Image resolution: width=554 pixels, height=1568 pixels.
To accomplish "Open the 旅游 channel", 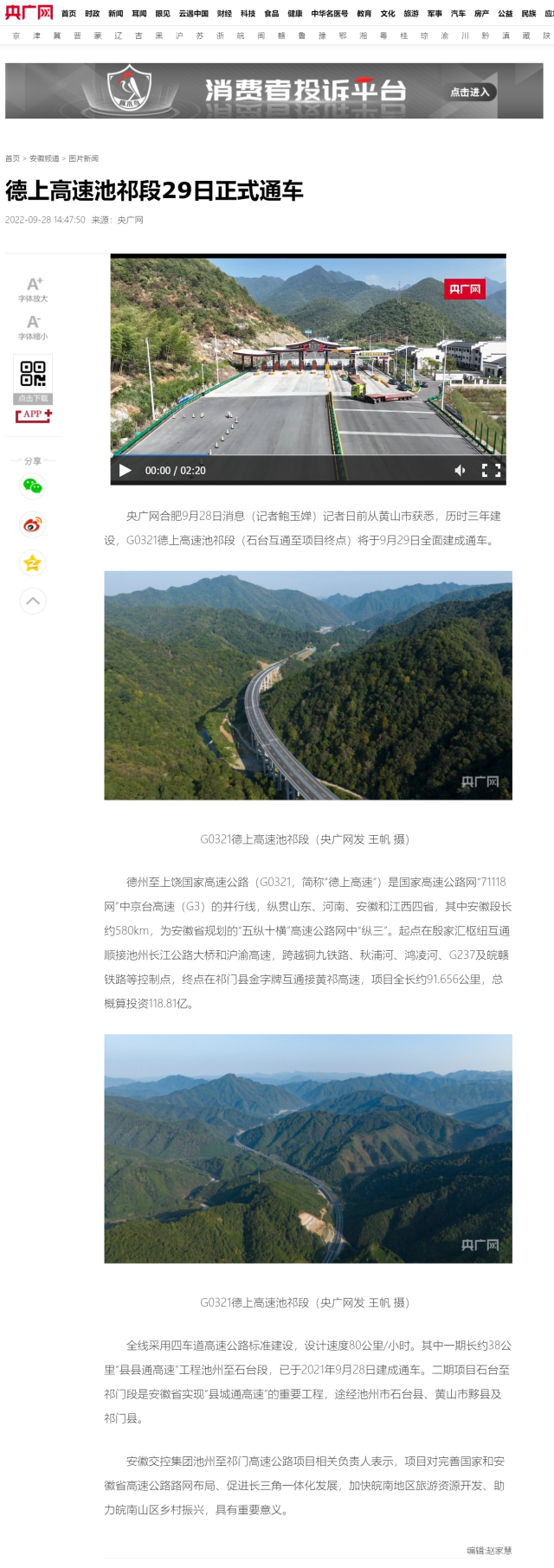I will tap(411, 13).
